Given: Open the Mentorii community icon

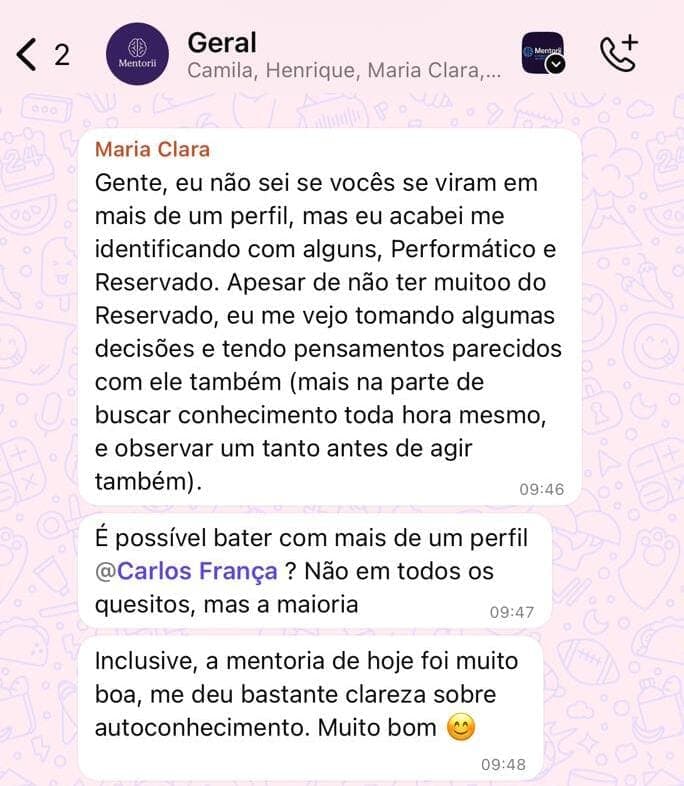Looking at the screenshot, I should tap(543, 54).
